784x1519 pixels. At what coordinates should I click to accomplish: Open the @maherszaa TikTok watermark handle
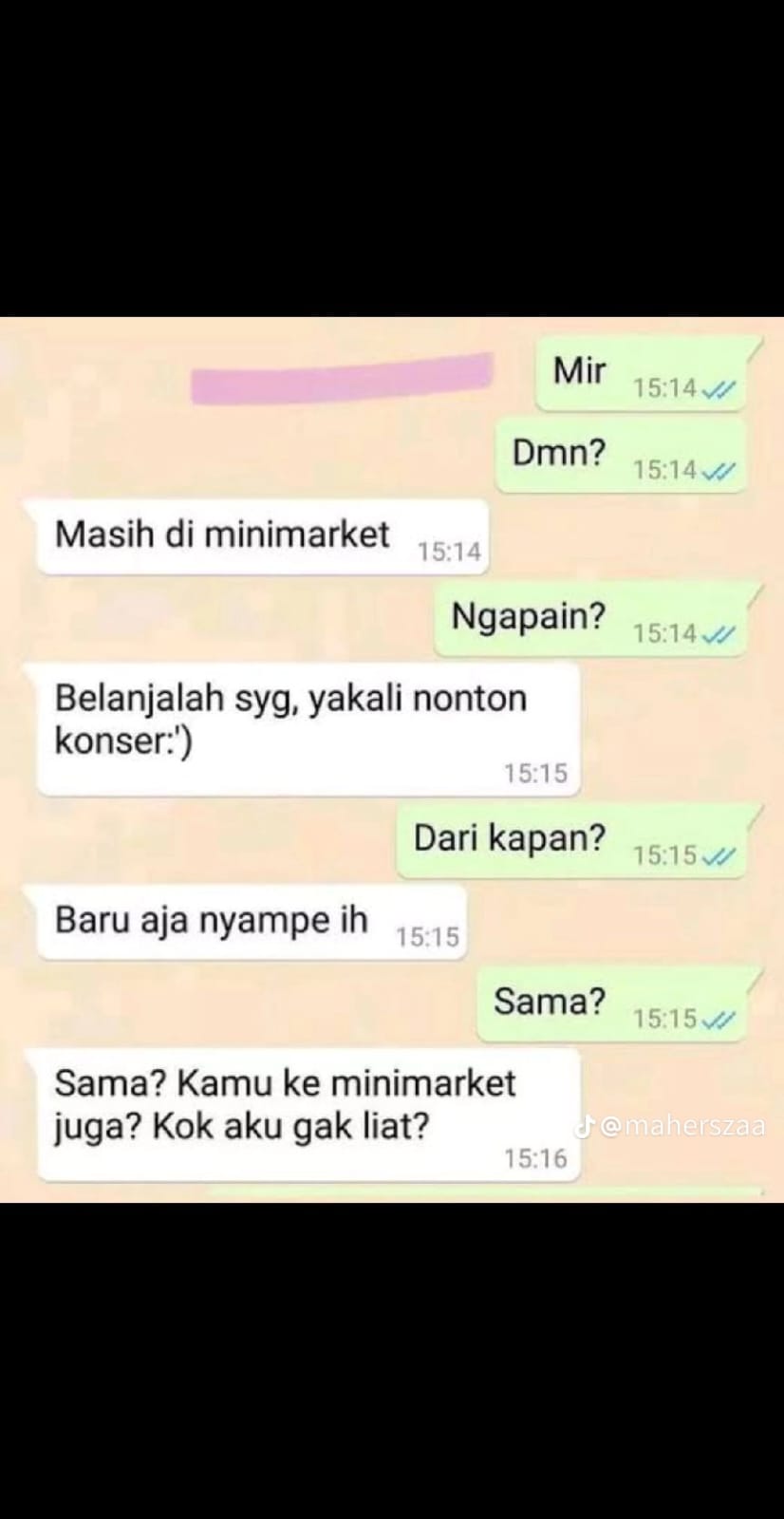680,1125
